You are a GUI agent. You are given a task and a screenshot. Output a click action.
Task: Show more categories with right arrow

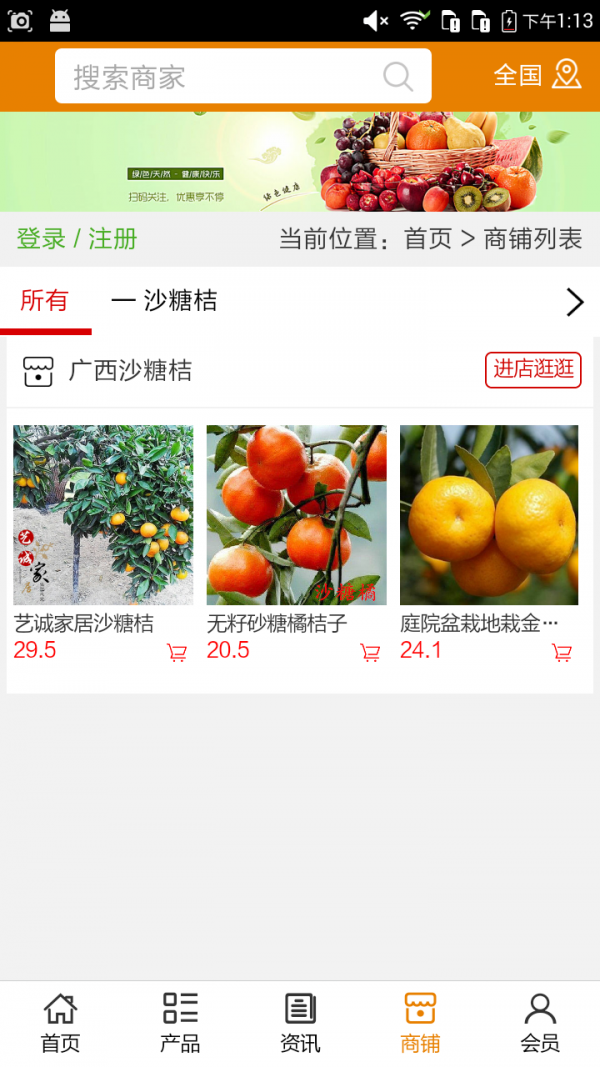574,302
